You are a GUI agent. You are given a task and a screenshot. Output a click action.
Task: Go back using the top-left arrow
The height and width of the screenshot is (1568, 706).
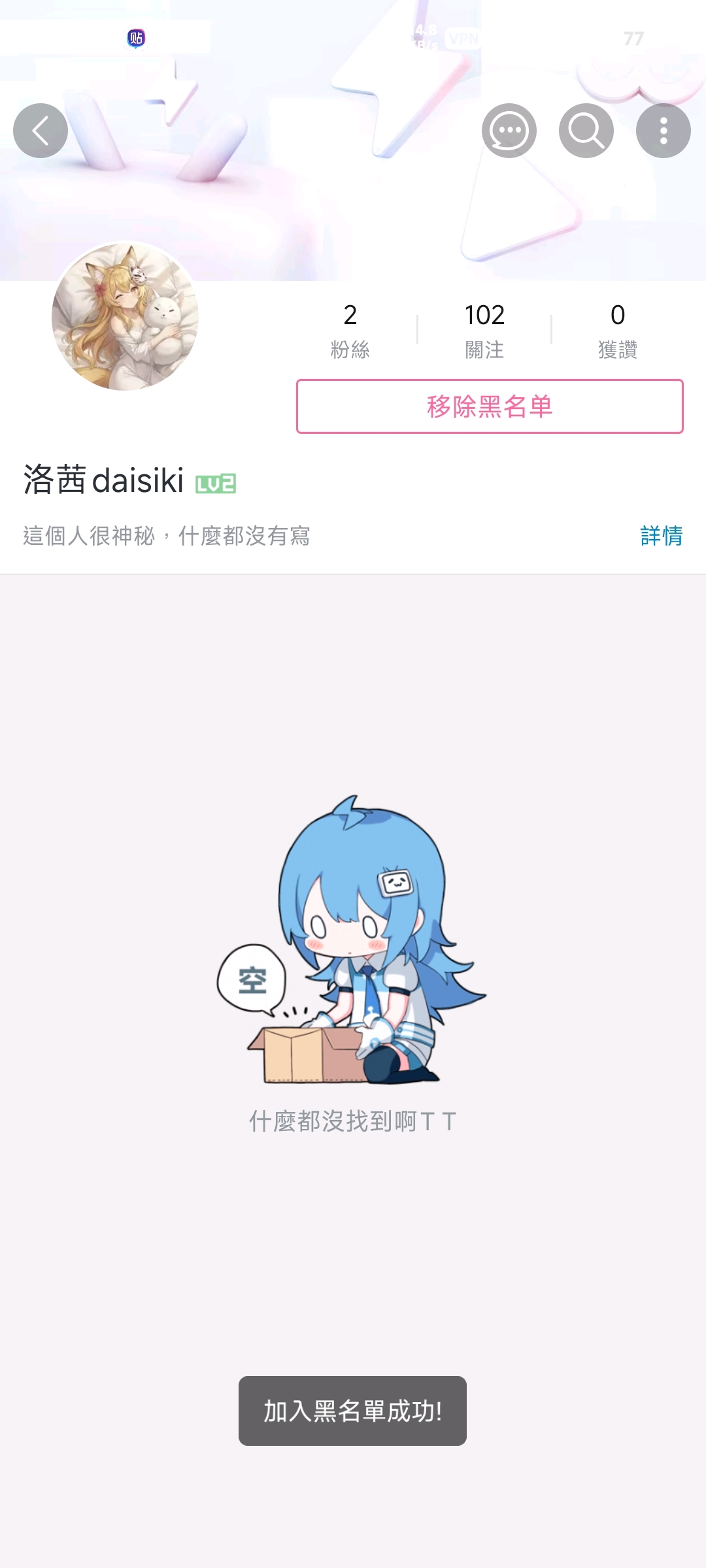pyautogui.click(x=41, y=131)
